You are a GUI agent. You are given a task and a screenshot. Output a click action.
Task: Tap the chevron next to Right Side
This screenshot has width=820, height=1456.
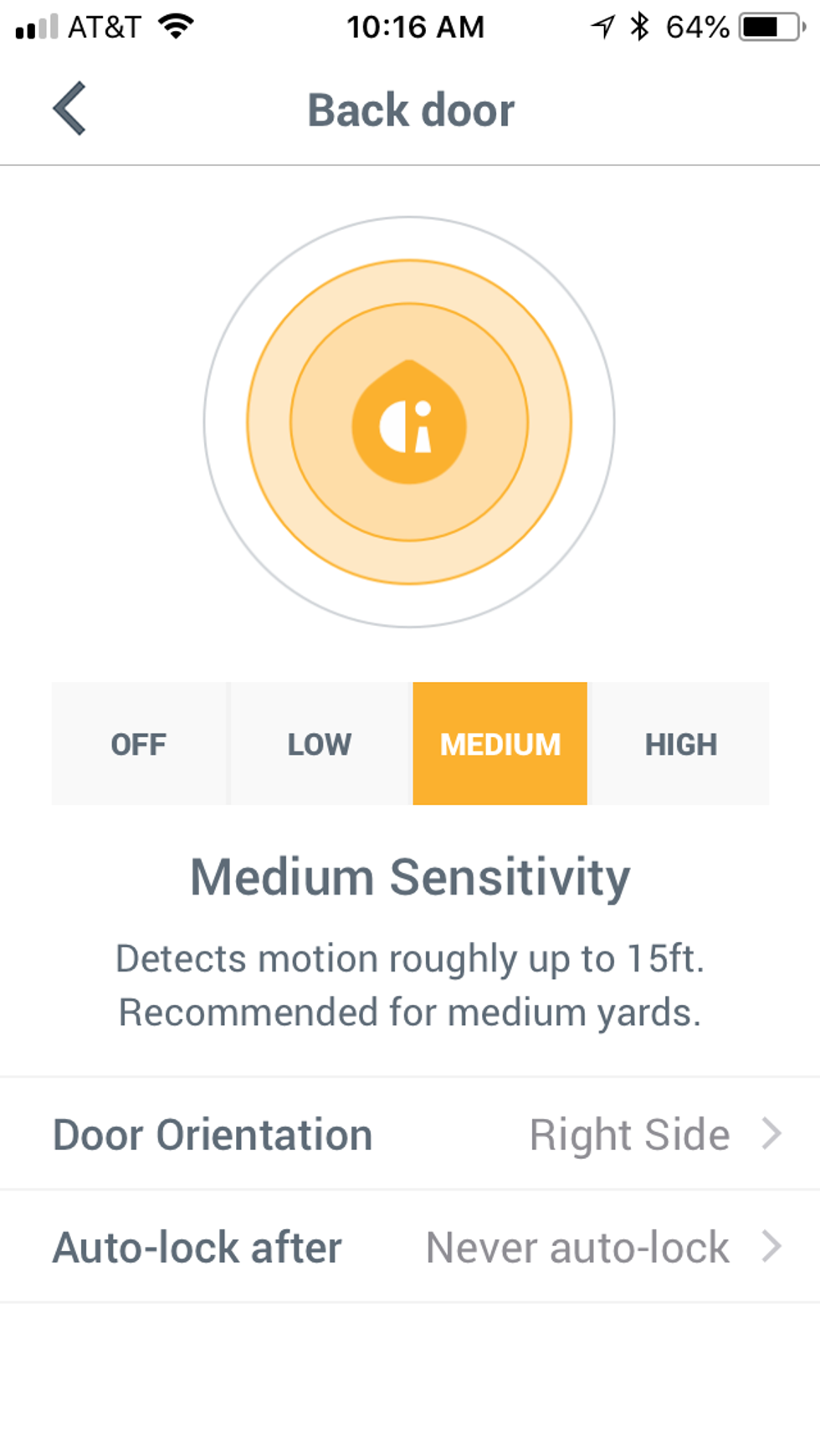click(x=771, y=1134)
